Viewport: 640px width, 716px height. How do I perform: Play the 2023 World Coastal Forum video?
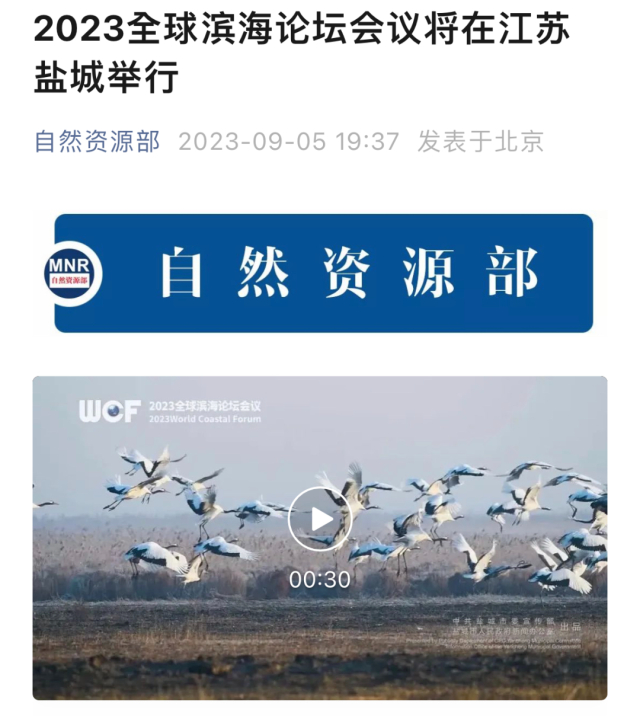click(319, 519)
